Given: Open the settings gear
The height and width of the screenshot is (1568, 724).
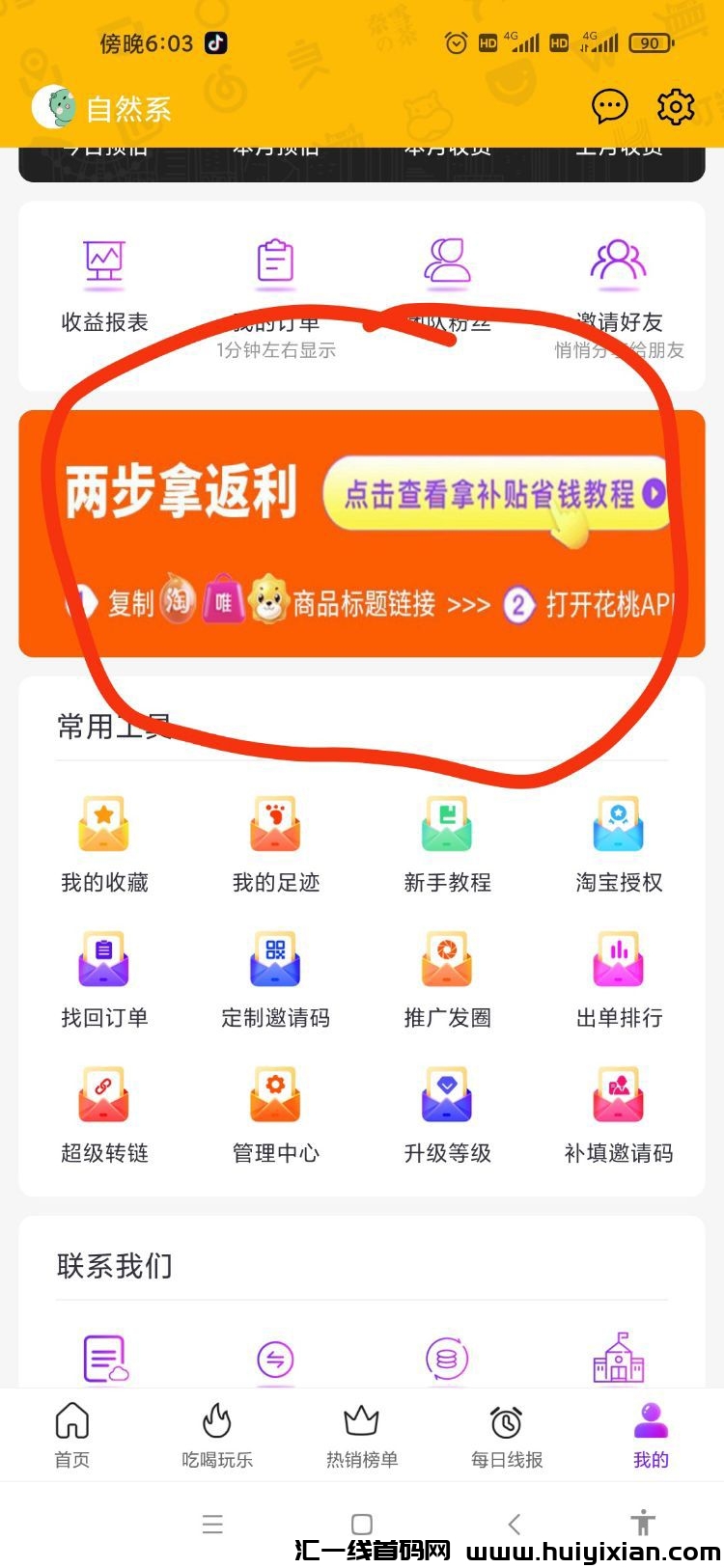Looking at the screenshot, I should click(x=676, y=107).
